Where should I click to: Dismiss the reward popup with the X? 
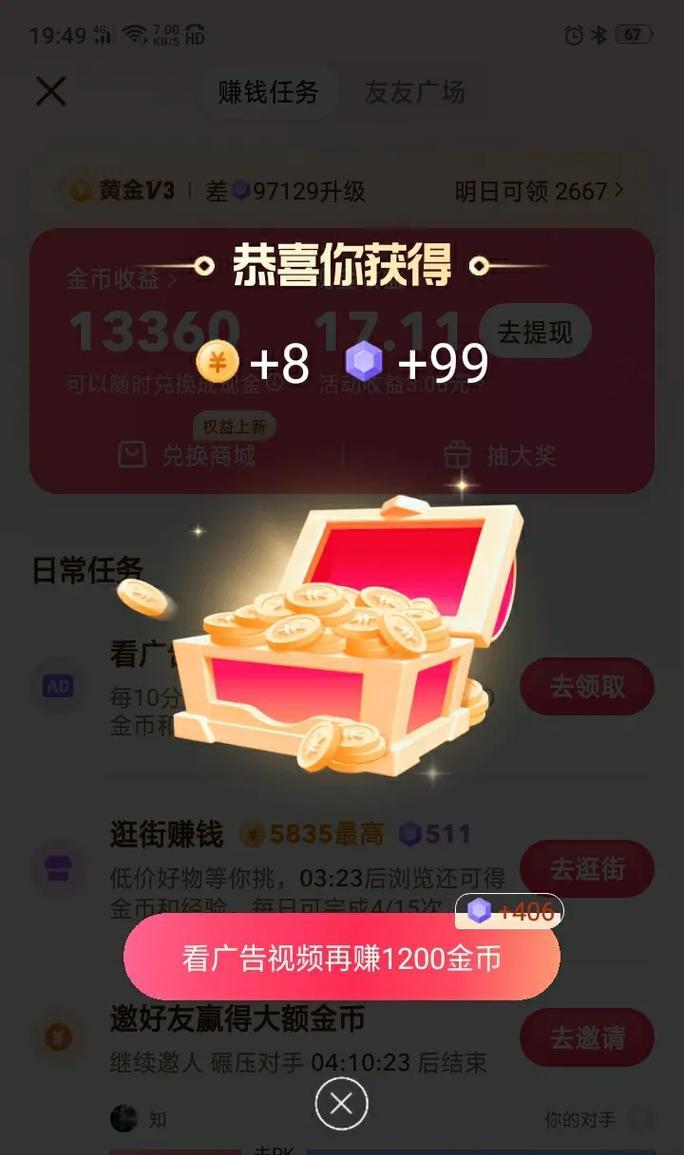[341, 1104]
